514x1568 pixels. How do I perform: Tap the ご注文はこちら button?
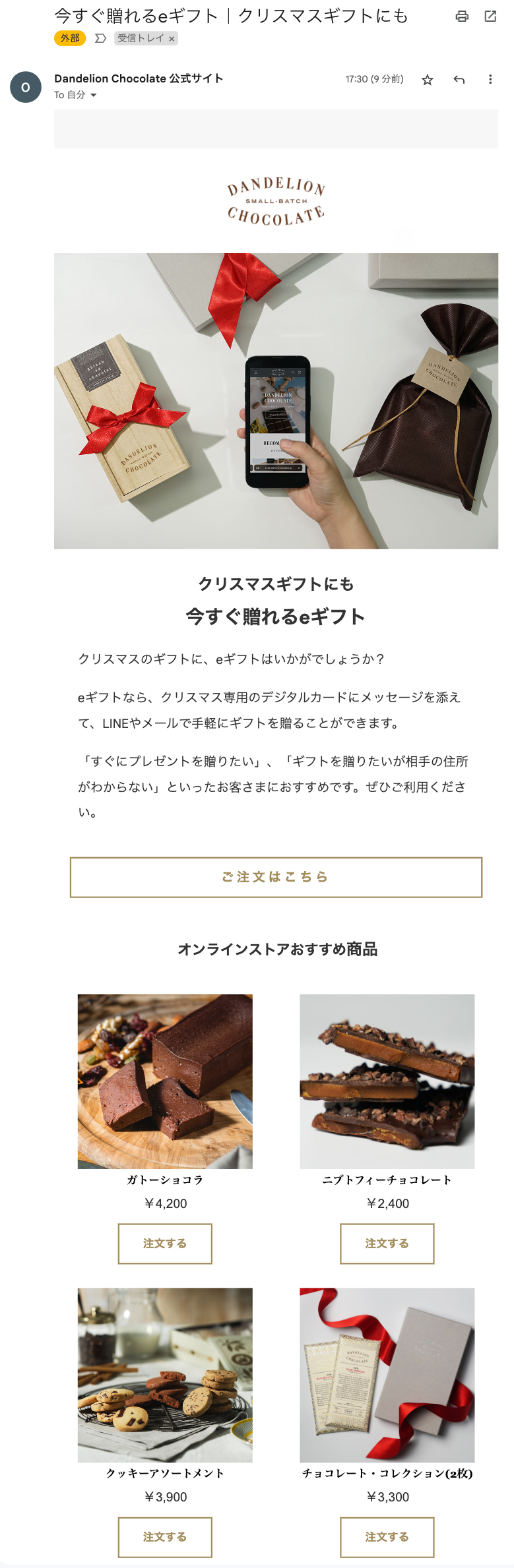point(276,877)
